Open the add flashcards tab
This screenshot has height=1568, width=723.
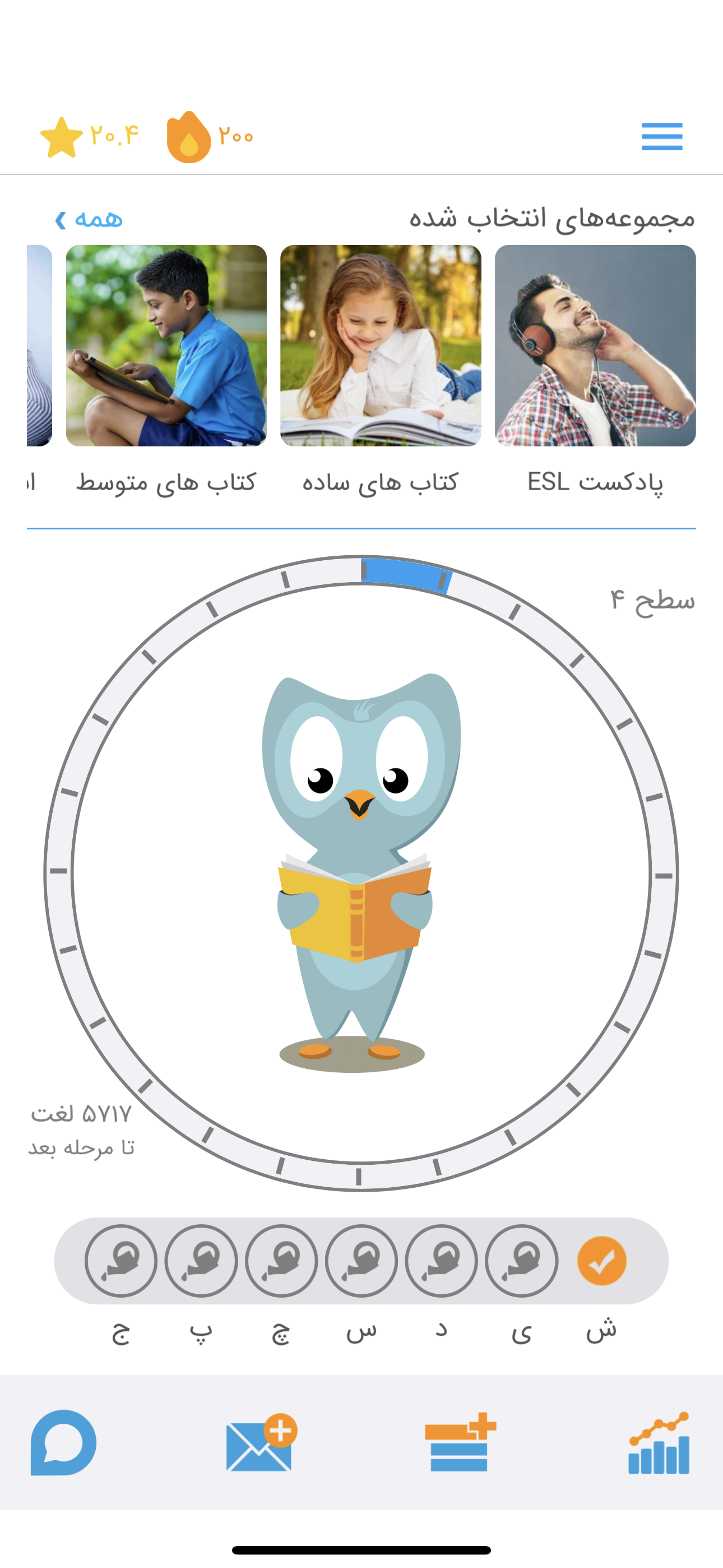[460, 1442]
